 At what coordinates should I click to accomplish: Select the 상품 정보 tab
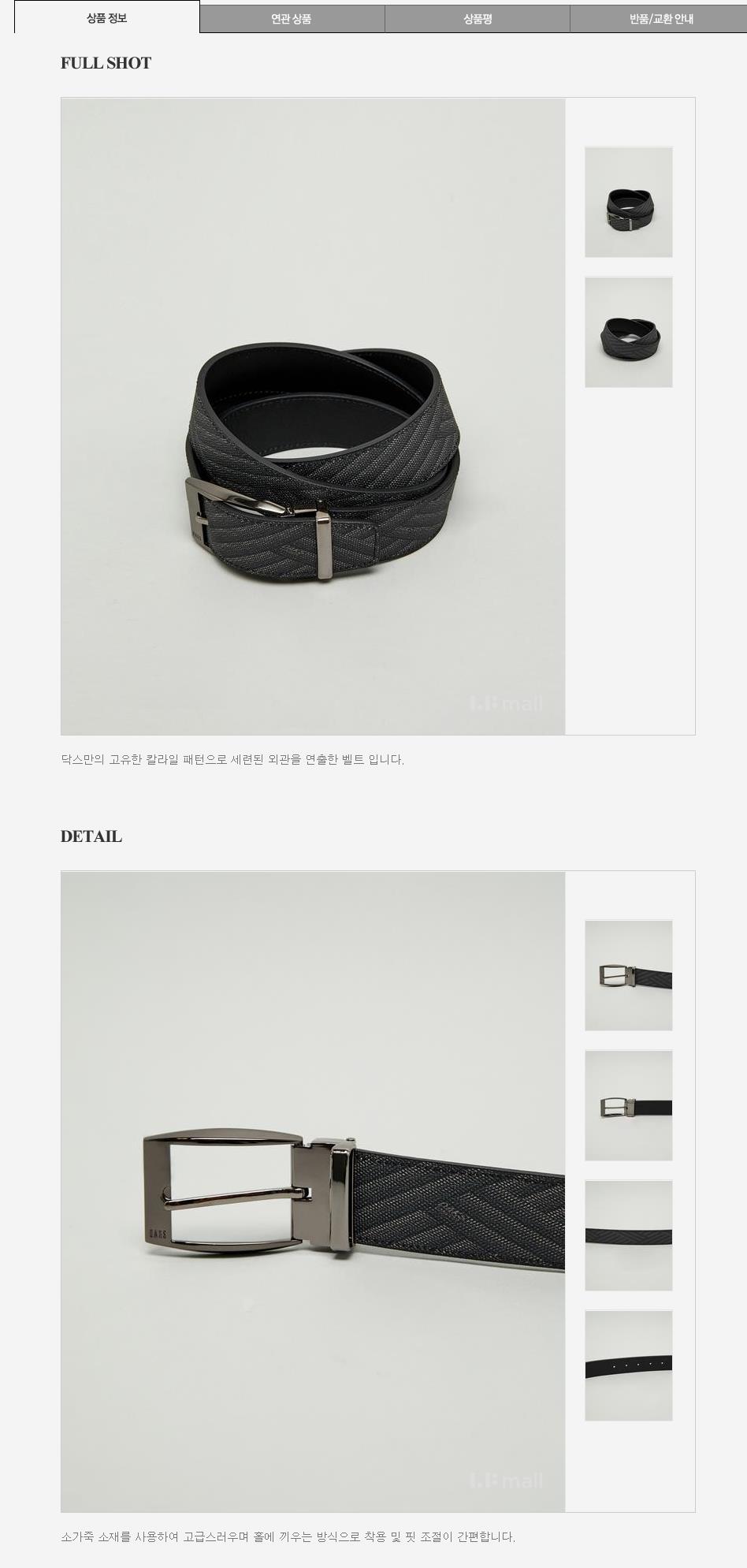click(x=107, y=17)
